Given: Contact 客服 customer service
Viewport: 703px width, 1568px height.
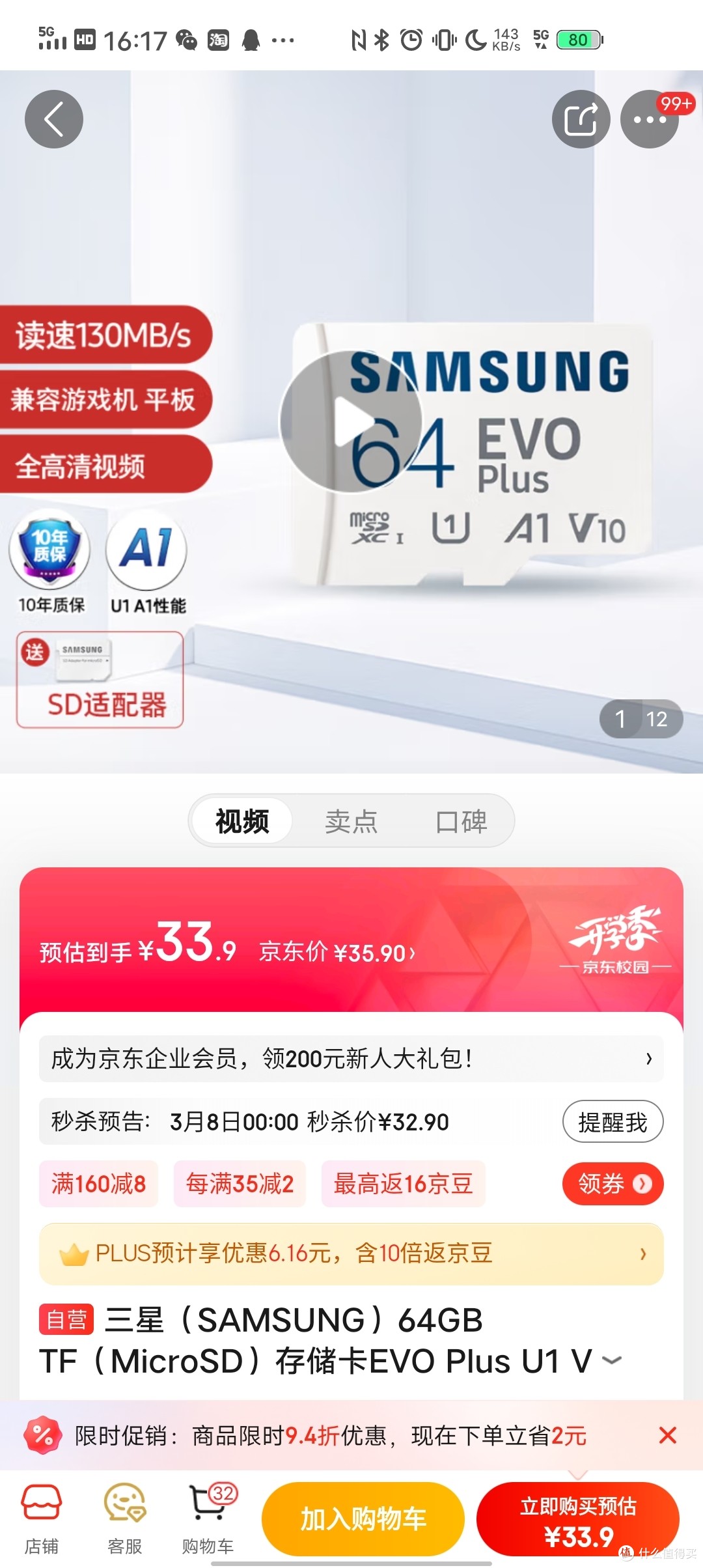Looking at the screenshot, I should tap(125, 1519).
